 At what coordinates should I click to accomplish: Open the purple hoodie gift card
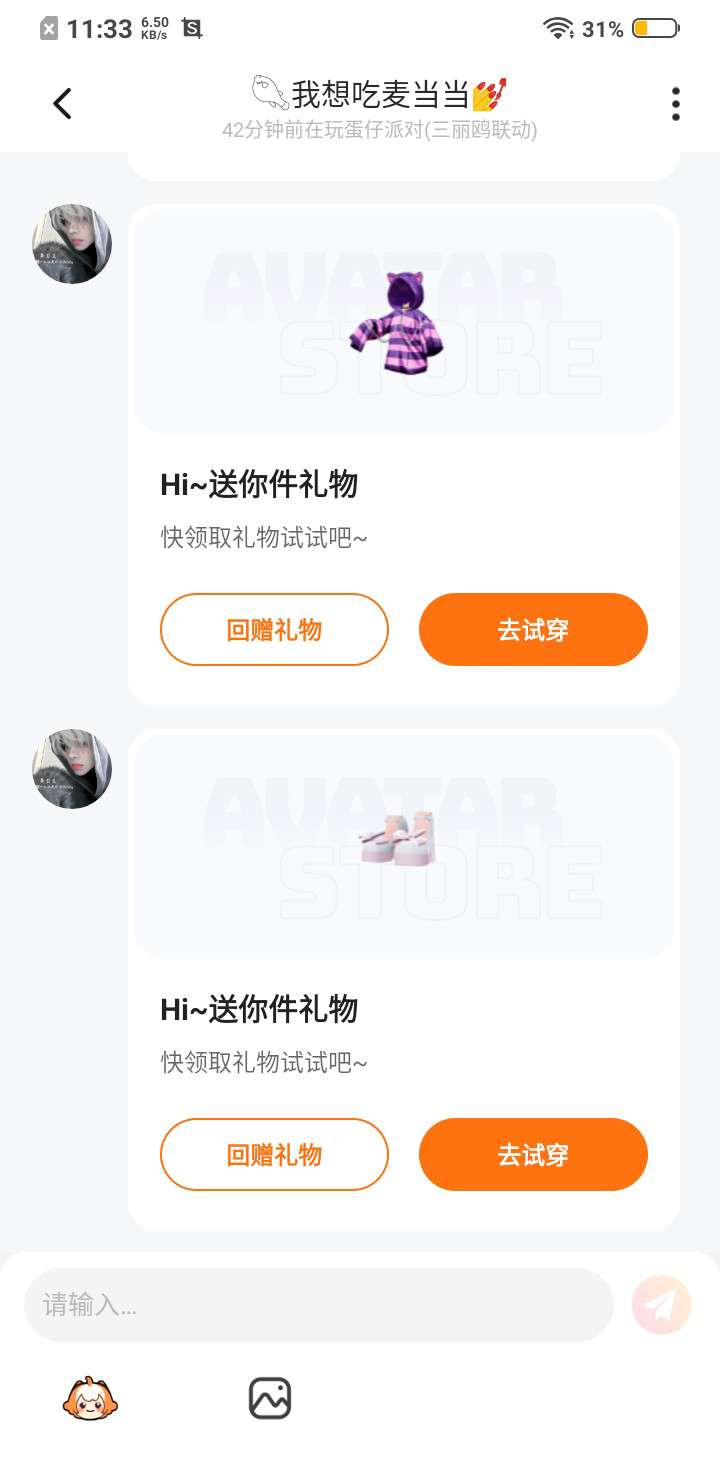(403, 322)
